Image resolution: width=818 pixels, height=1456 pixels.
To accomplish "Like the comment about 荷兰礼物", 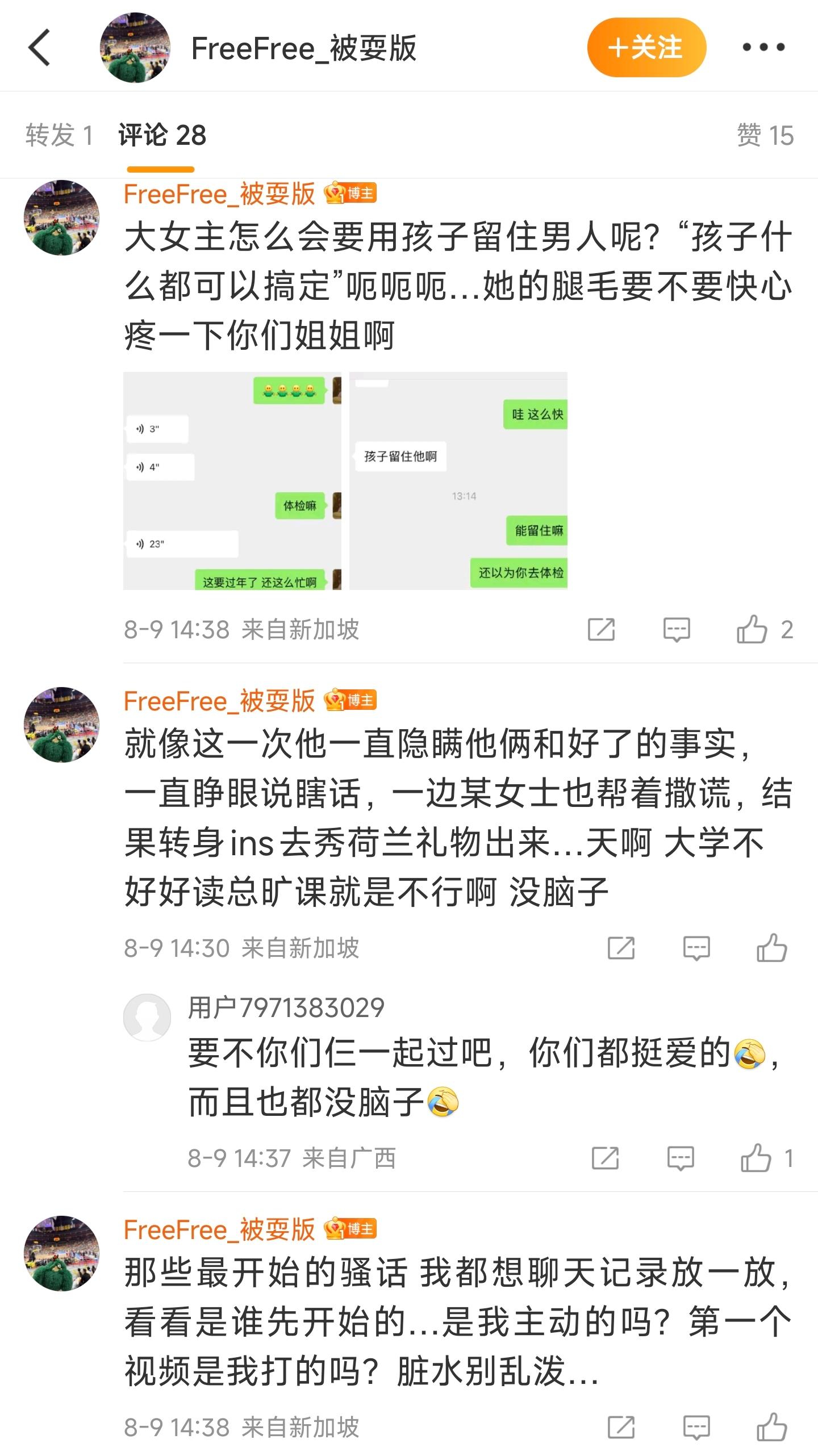I will click(x=771, y=948).
